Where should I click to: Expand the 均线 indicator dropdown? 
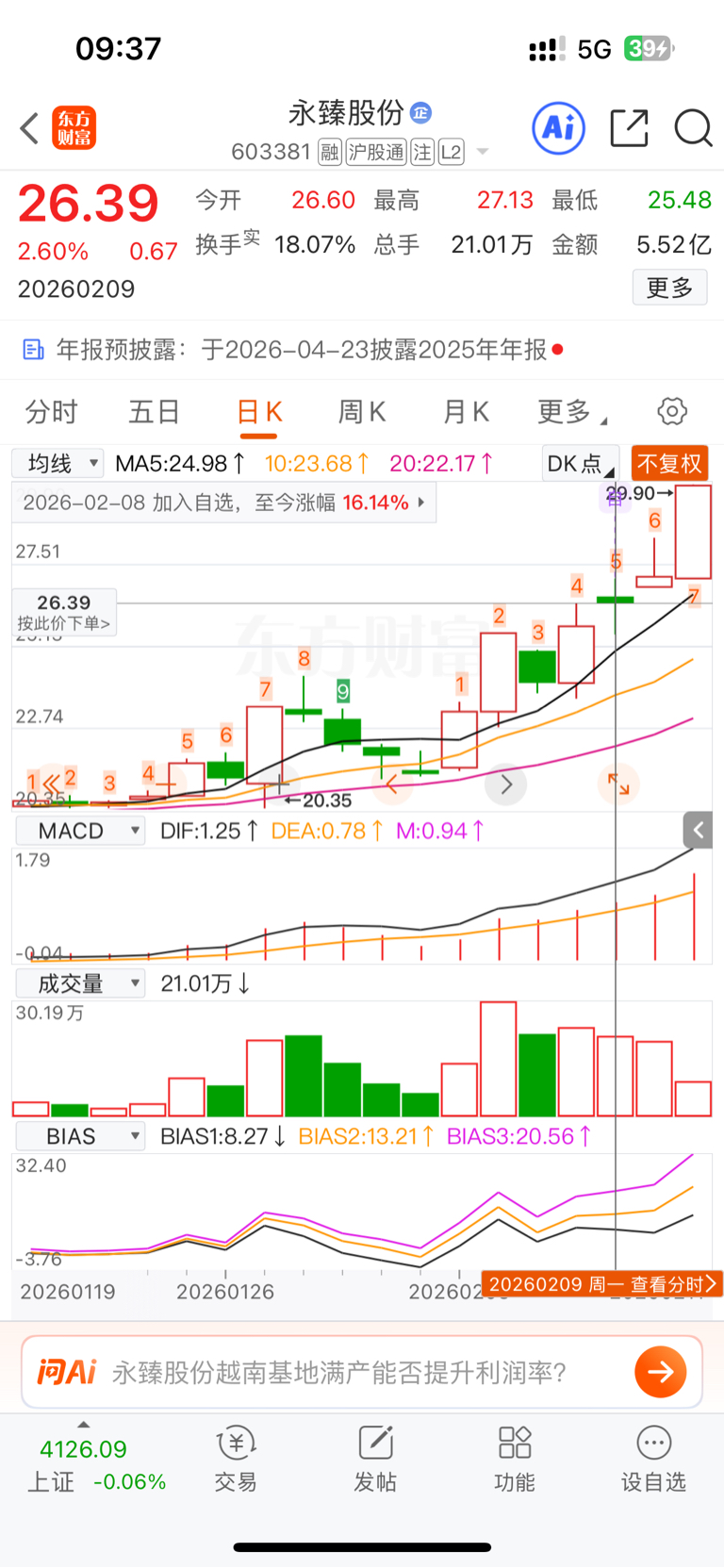coord(58,464)
